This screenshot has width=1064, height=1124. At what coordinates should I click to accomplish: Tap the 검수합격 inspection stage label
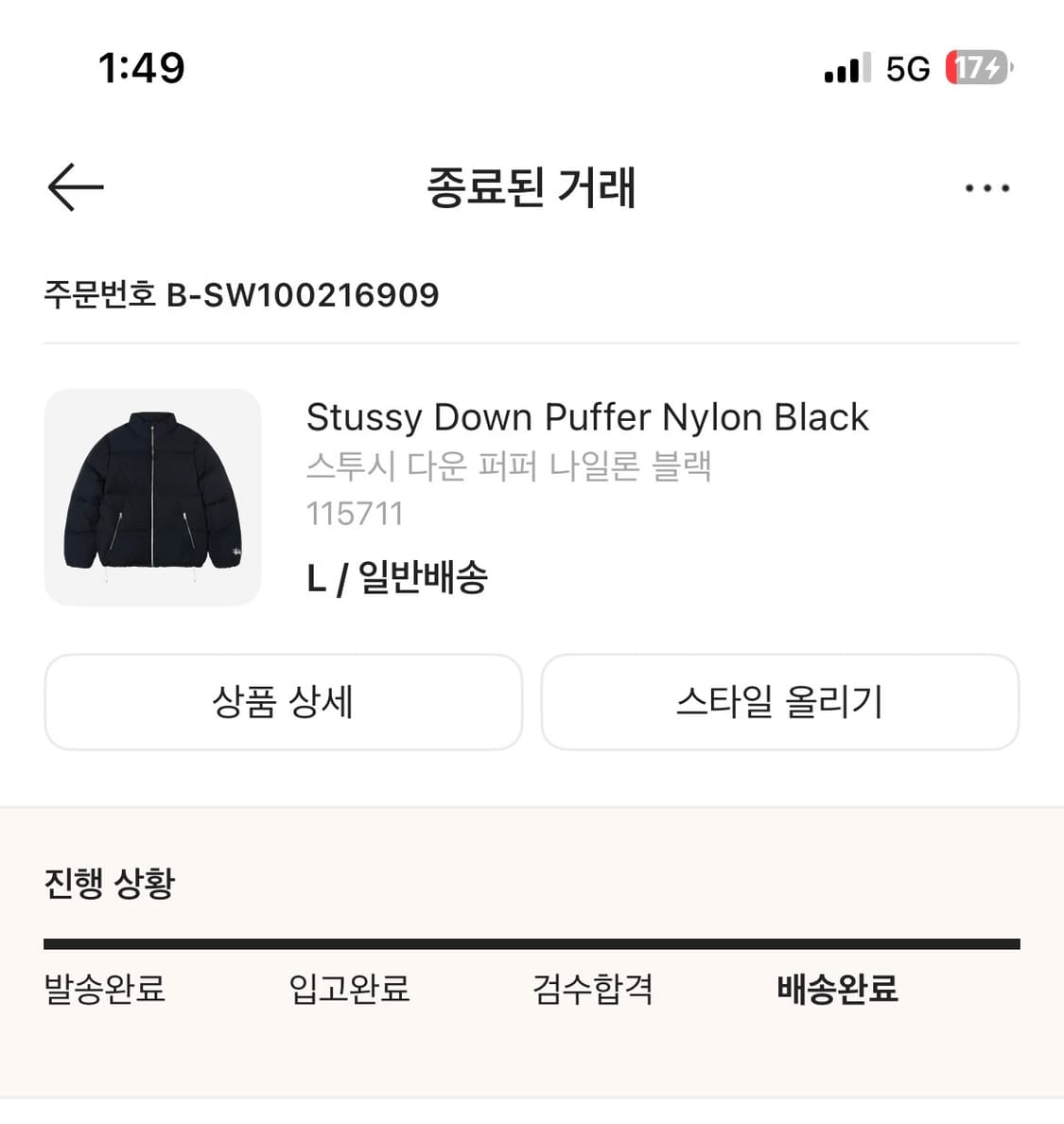coord(591,991)
